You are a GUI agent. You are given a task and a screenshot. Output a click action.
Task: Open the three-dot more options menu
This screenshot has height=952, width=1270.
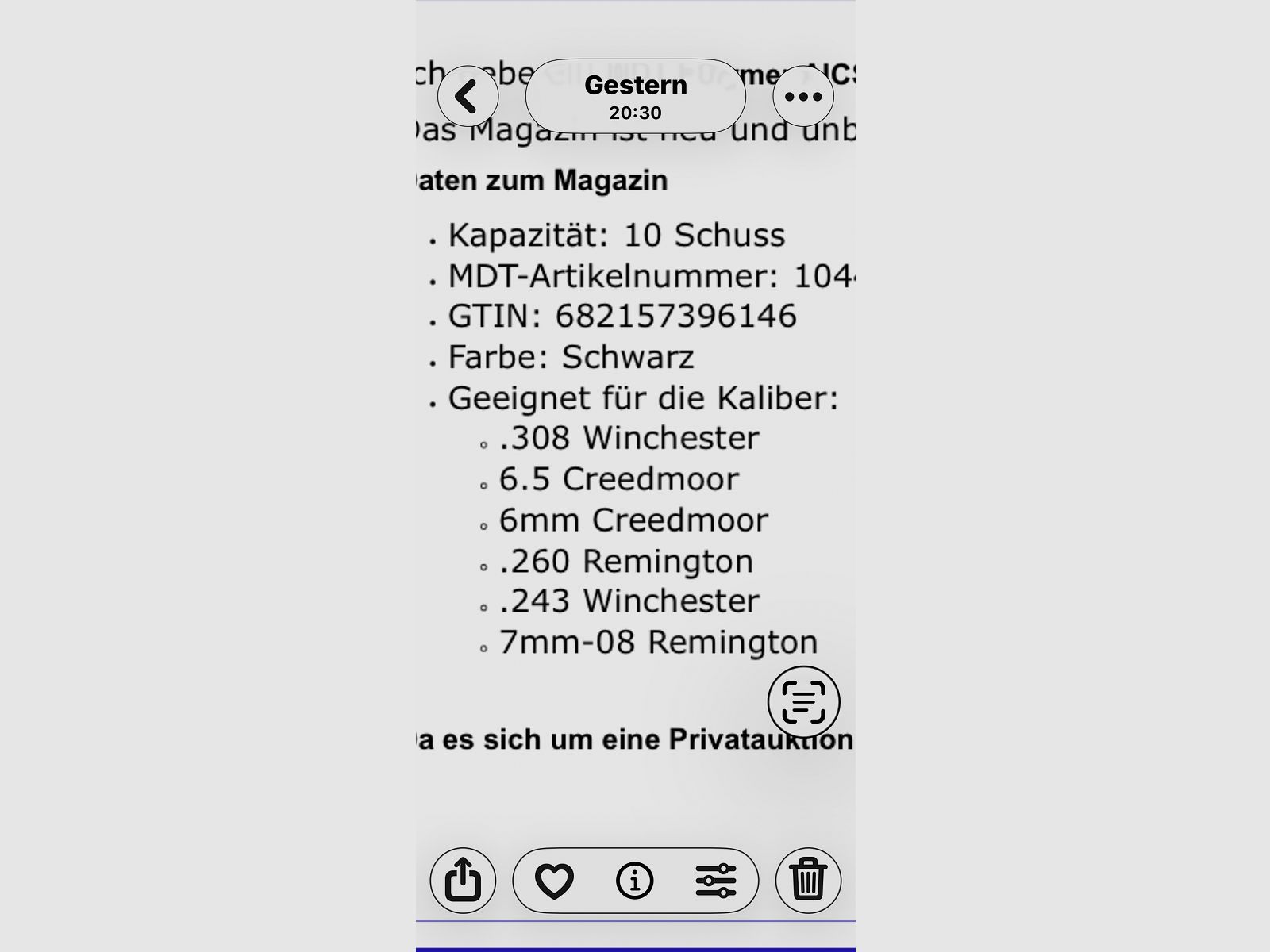(x=802, y=97)
